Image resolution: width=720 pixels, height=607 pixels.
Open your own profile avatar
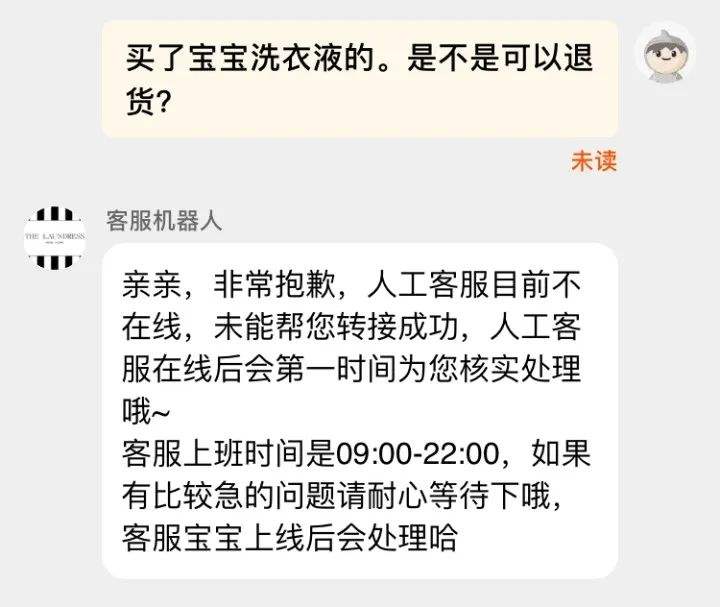point(665,53)
